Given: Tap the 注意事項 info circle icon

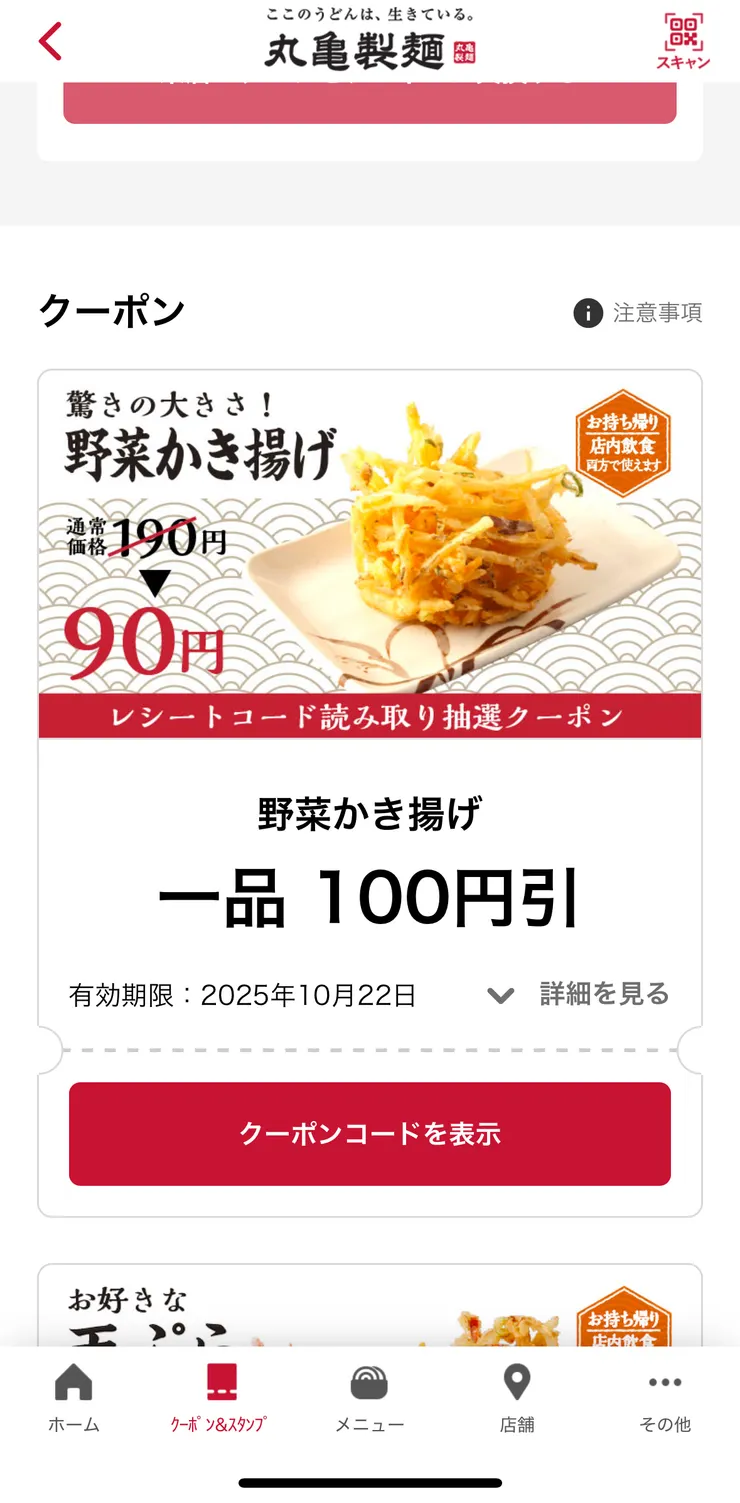Looking at the screenshot, I should pos(588,312).
